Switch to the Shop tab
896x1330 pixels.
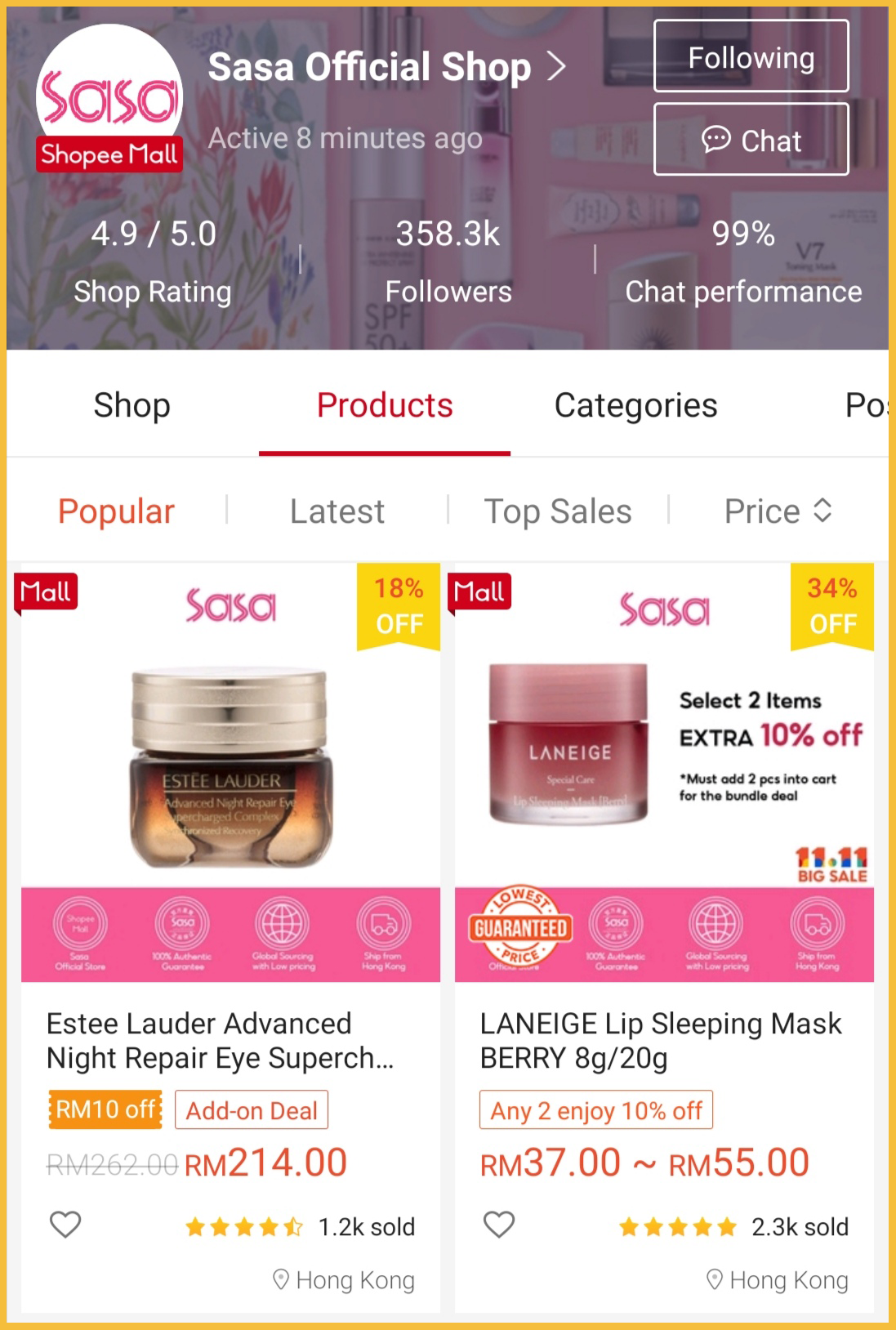point(132,406)
